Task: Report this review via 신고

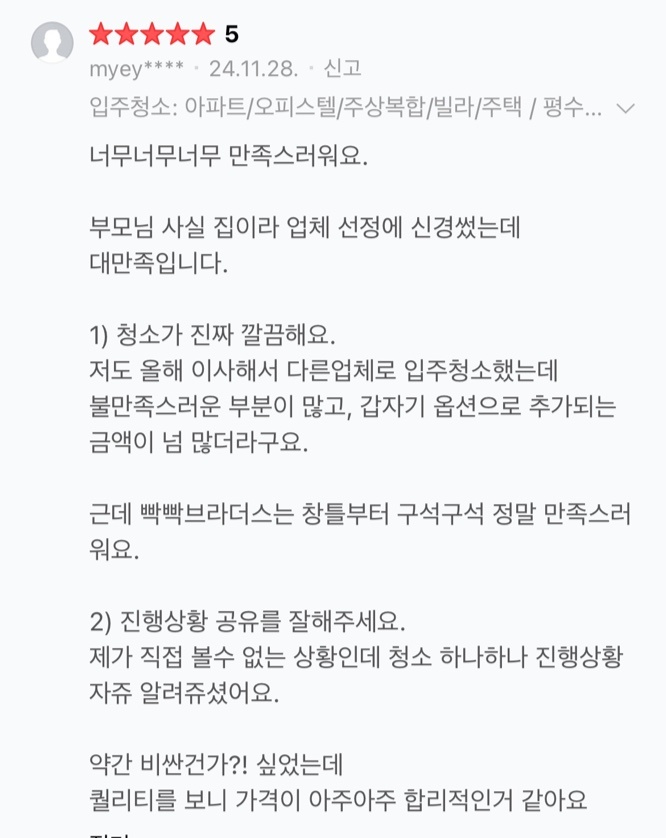Action: 343,68
